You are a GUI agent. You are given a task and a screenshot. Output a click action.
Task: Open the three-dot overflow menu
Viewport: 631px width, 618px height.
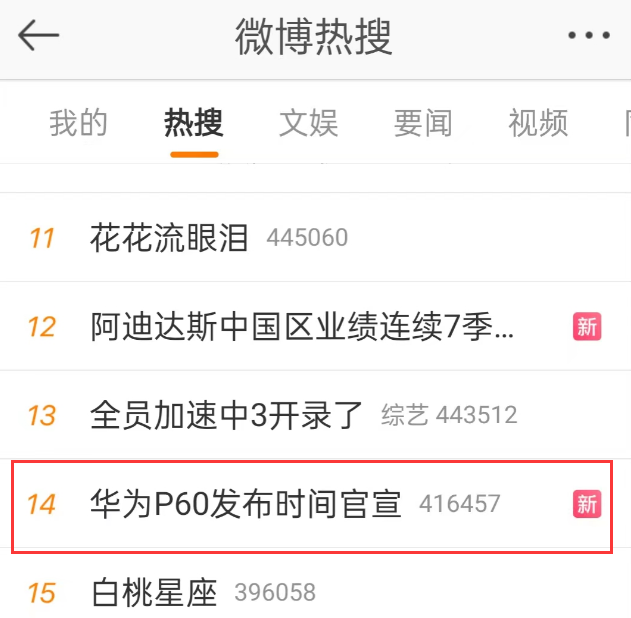point(588,36)
